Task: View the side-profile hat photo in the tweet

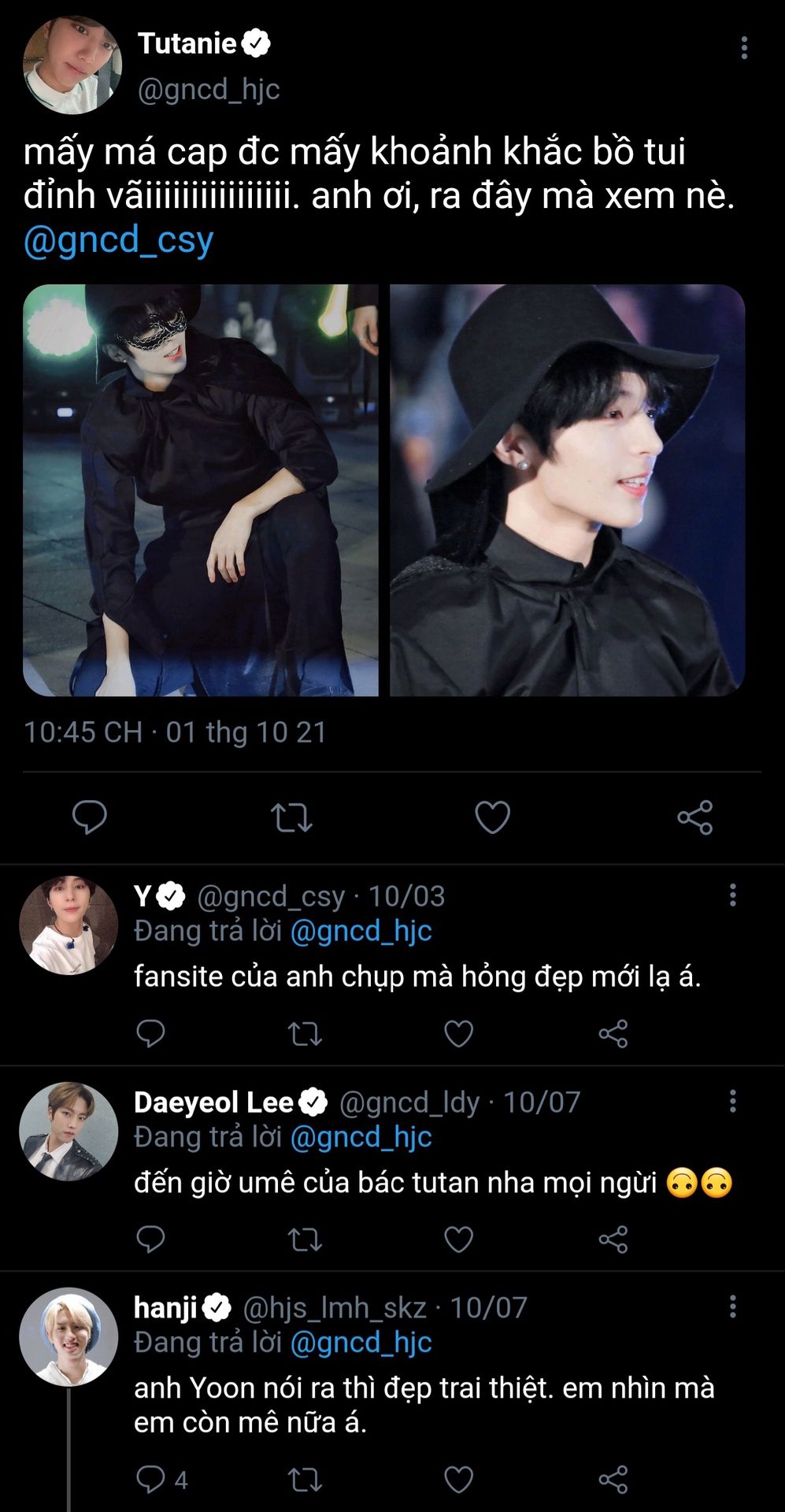Action: coord(567,490)
